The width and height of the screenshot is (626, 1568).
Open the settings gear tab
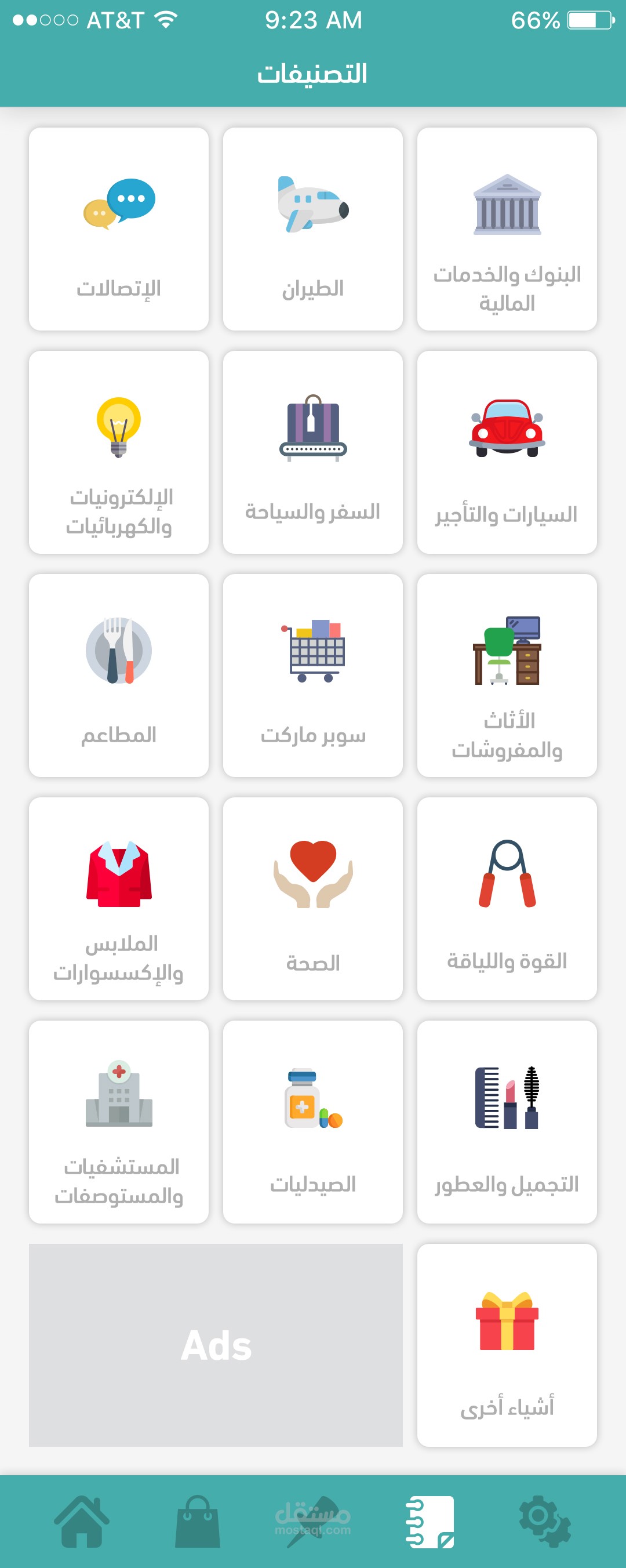544,1521
